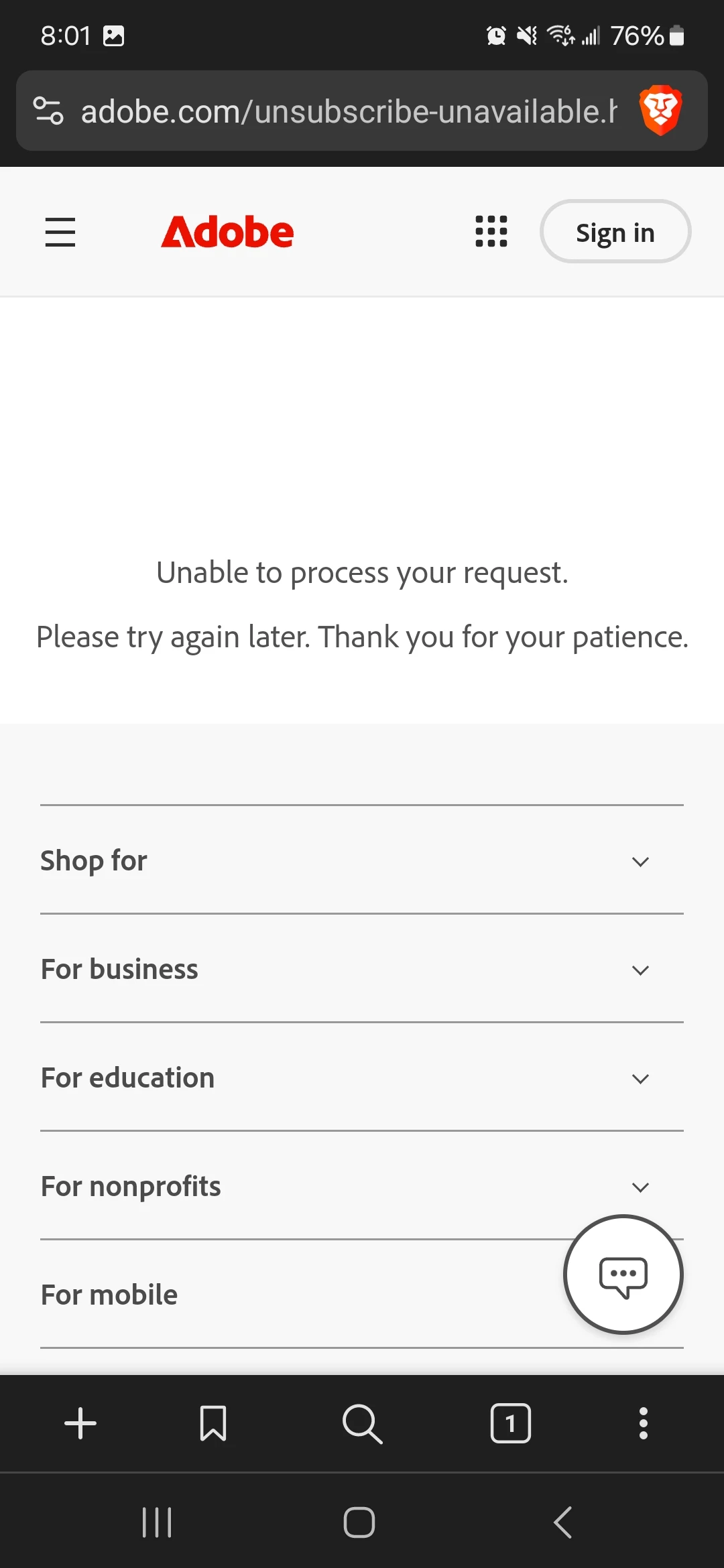Image resolution: width=724 pixels, height=1568 pixels.
Task: Open the Adobe hamburger menu
Action: (60, 232)
